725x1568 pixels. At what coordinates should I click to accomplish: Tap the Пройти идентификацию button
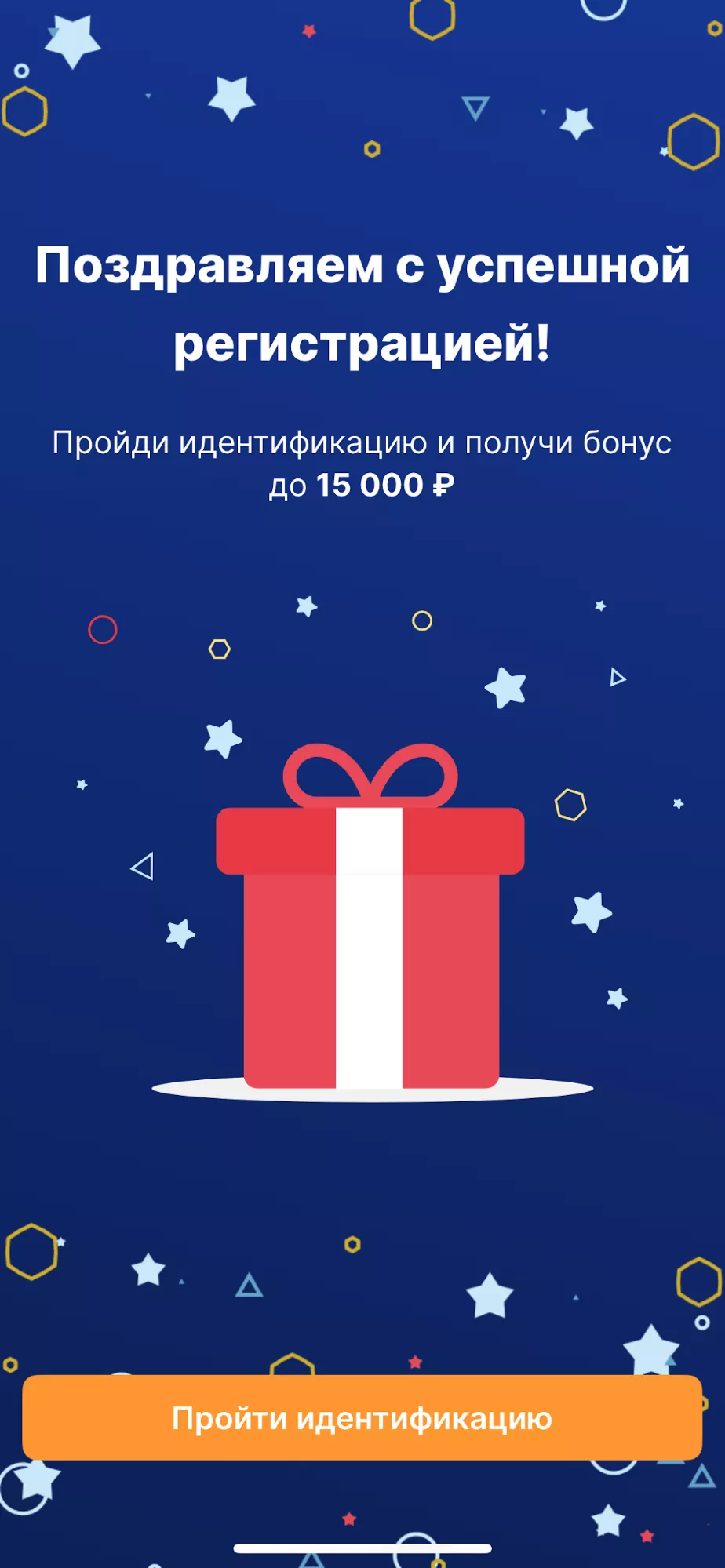362,1418
